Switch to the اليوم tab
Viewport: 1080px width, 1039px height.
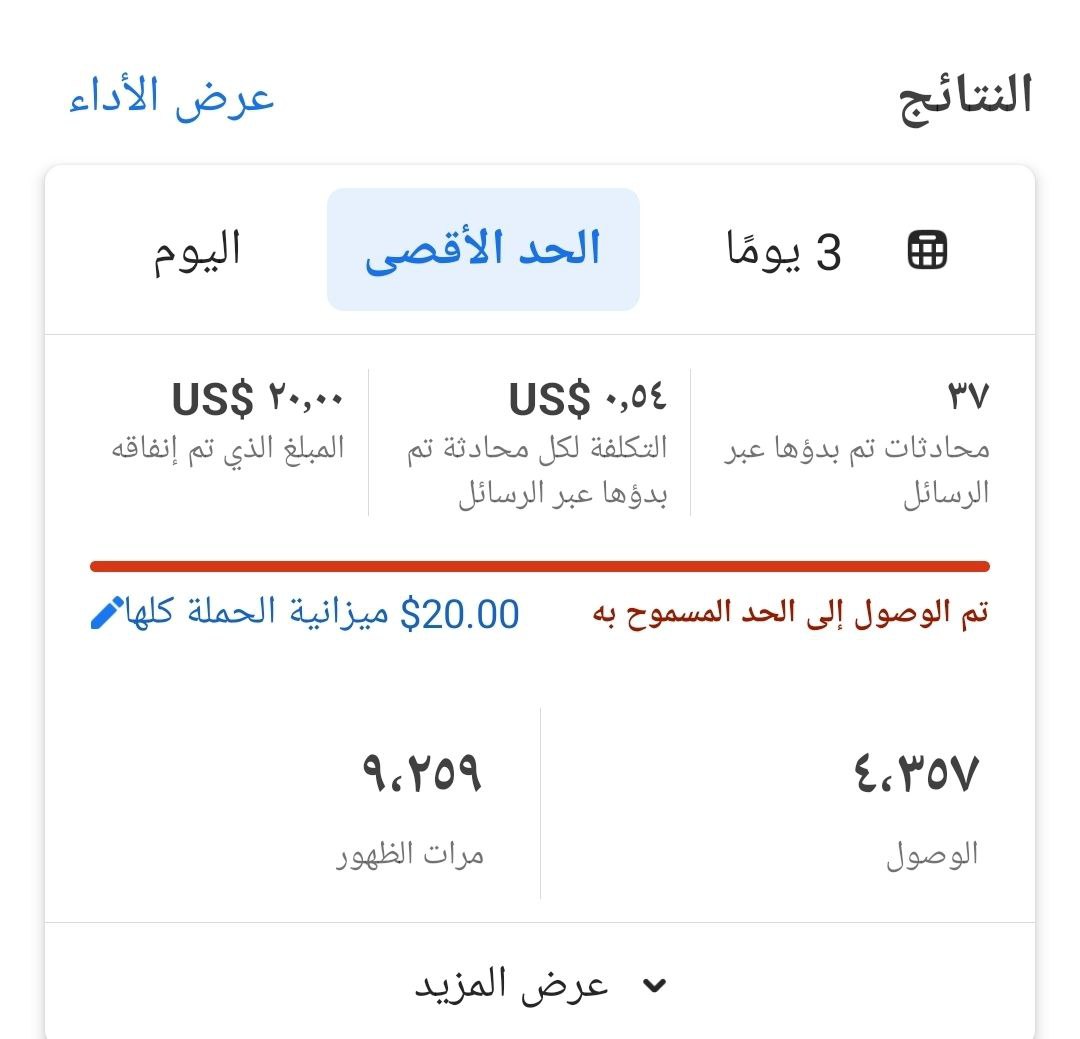pos(197,250)
